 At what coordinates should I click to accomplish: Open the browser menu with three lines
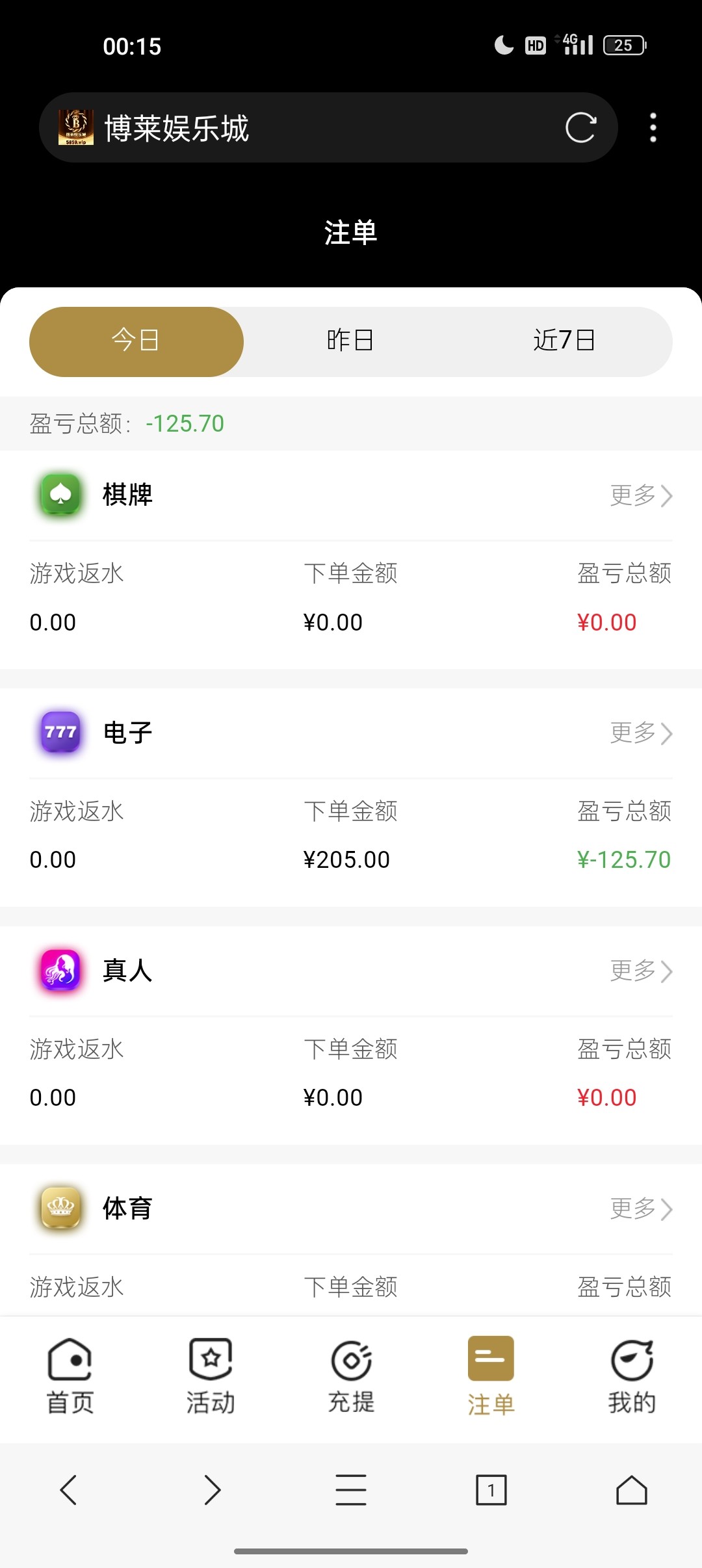click(x=351, y=1490)
